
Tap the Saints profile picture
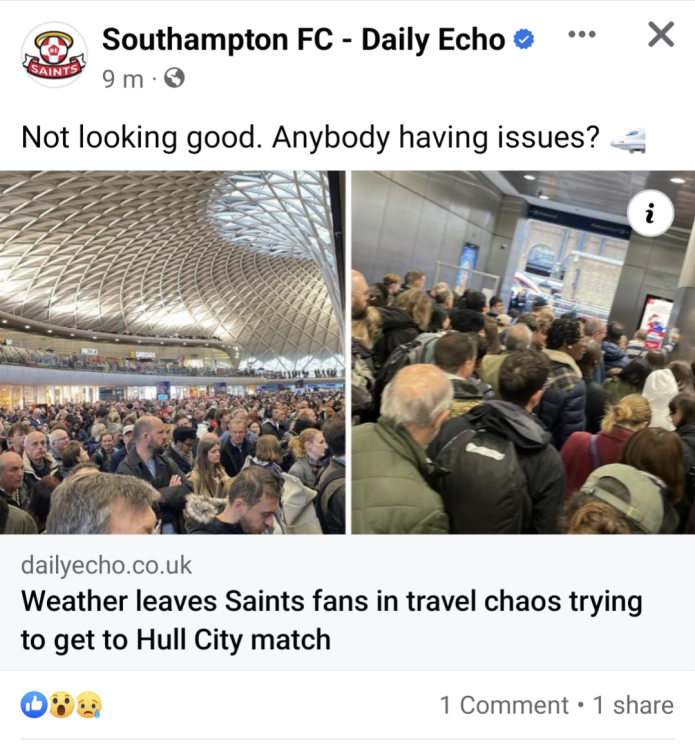tap(54, 54)
